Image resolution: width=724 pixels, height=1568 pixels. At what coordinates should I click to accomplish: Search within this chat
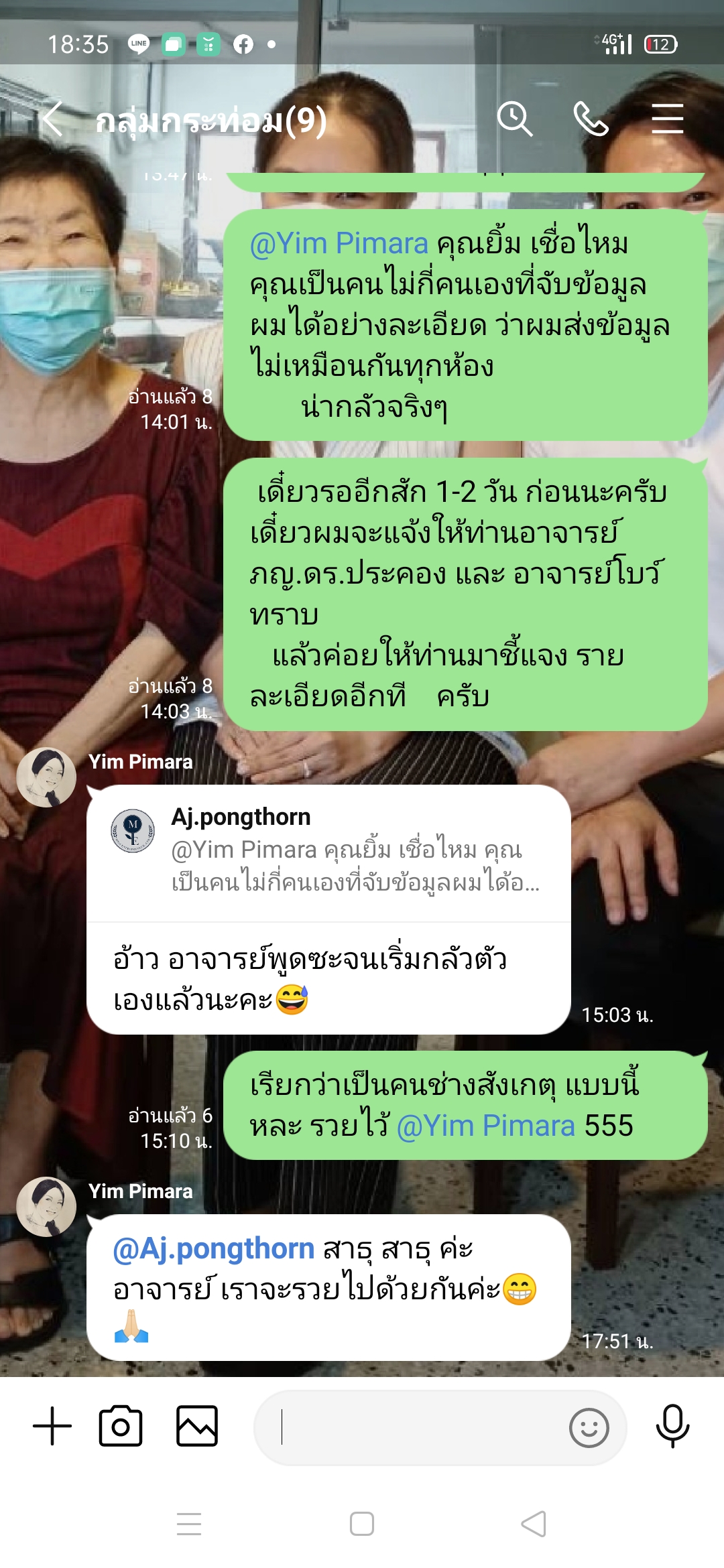coord(514,119)
